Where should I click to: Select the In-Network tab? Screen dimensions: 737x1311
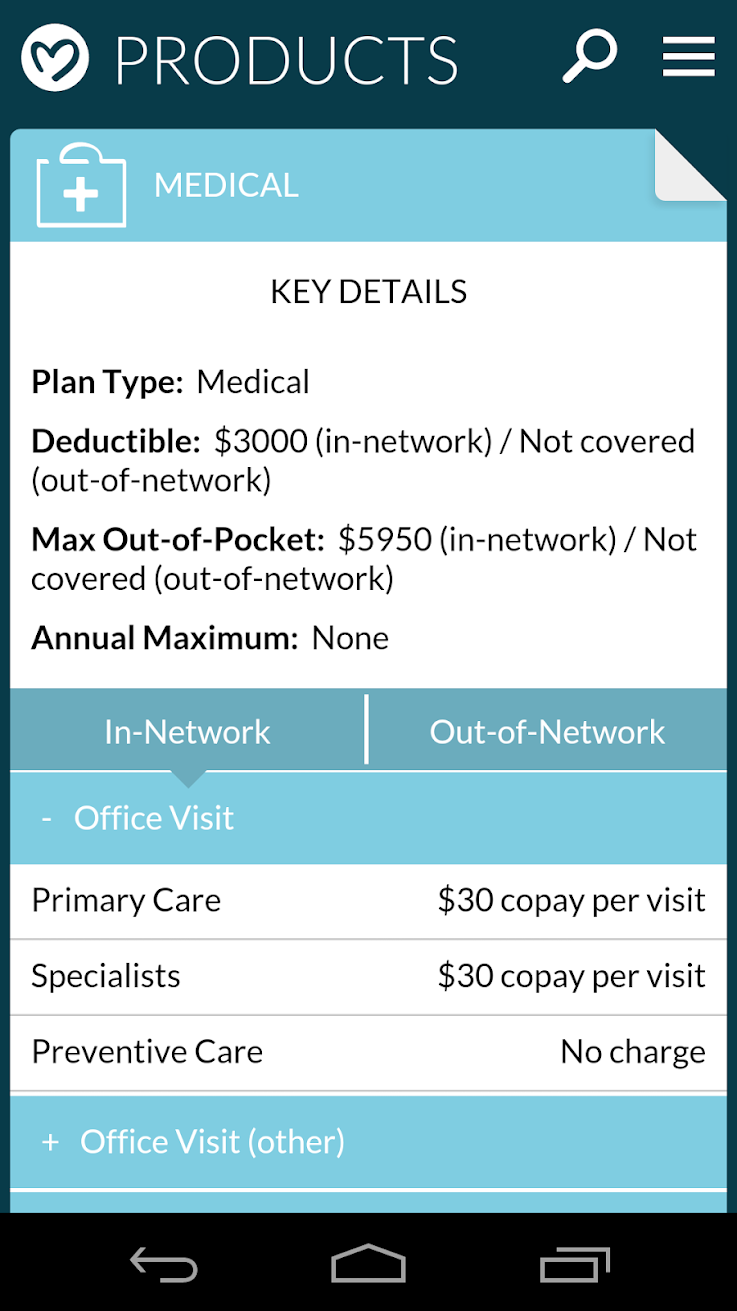click(x=187, y=731)
